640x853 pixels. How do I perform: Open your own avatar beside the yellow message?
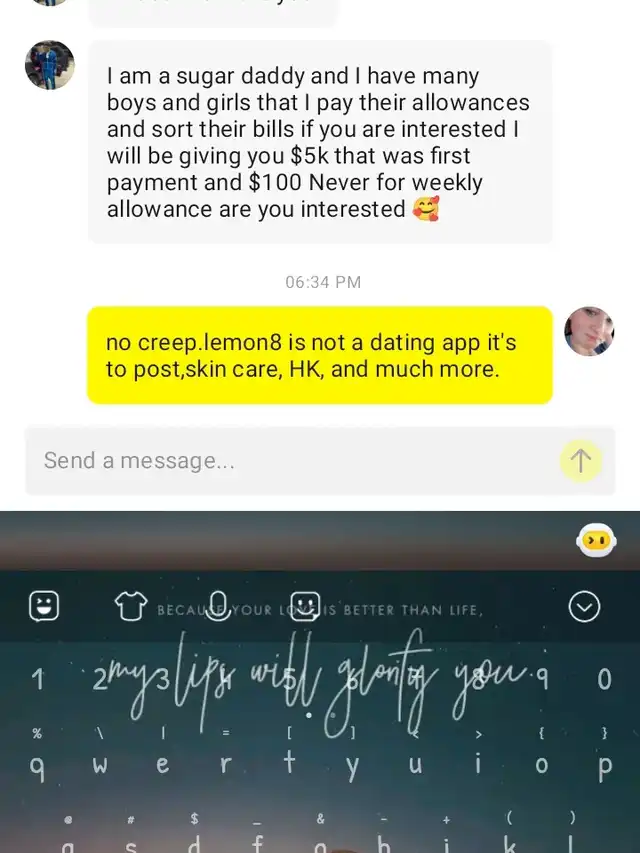[589, 332]
